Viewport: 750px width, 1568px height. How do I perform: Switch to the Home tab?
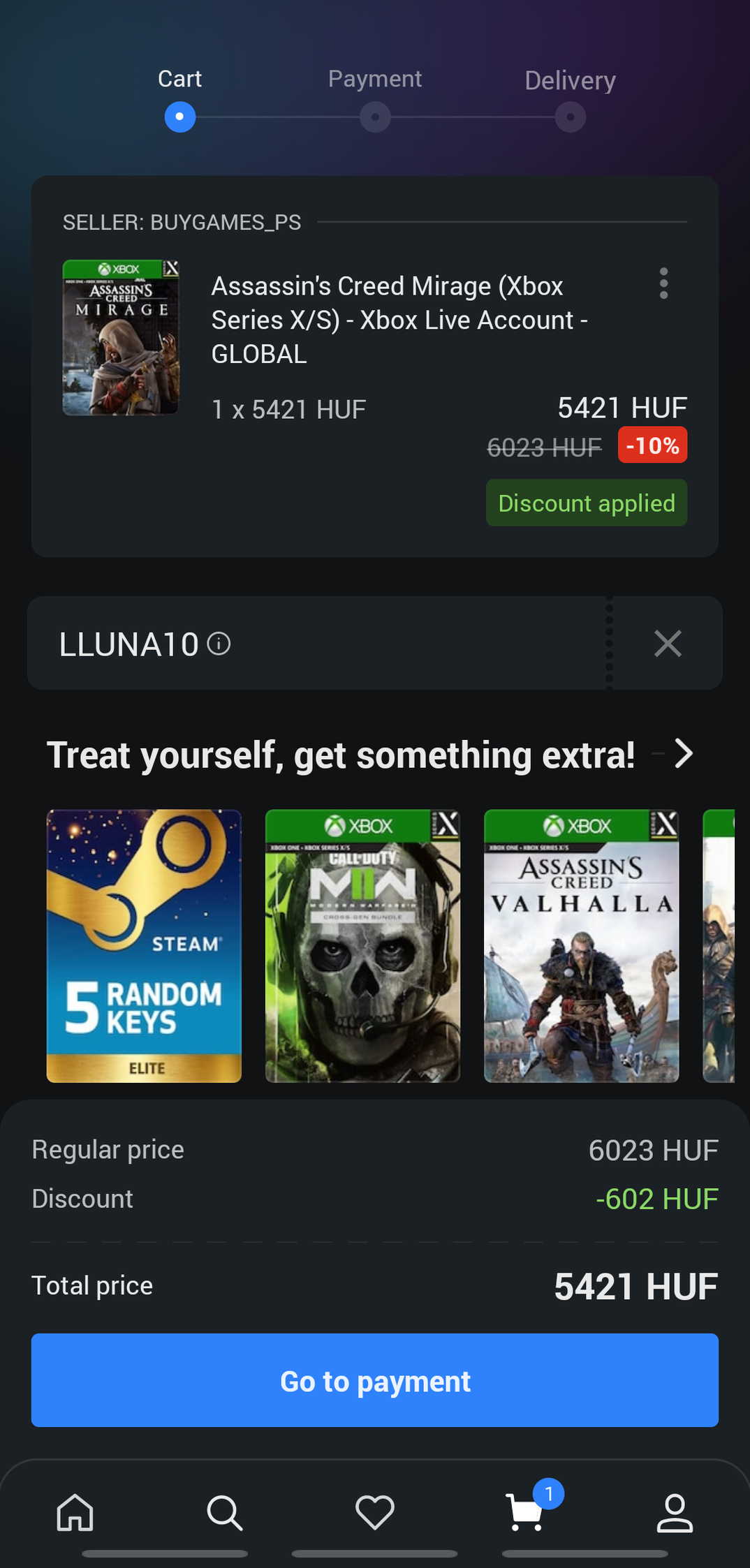coord(75,1513)
